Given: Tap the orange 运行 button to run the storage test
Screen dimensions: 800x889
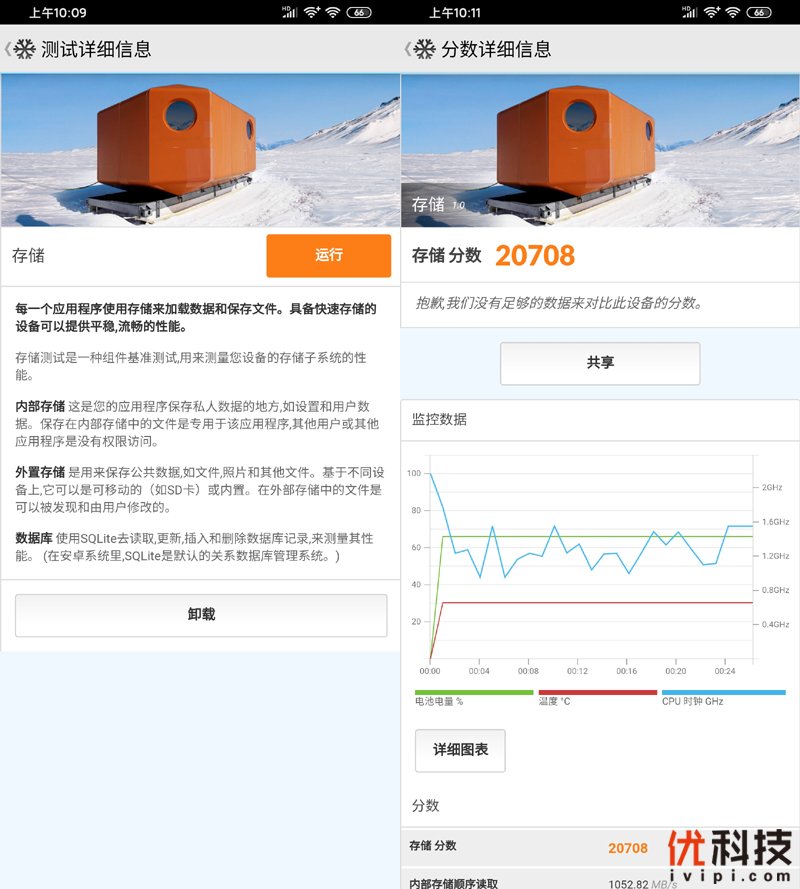Looking at the screenshot, I should click(x=328, y=256).
